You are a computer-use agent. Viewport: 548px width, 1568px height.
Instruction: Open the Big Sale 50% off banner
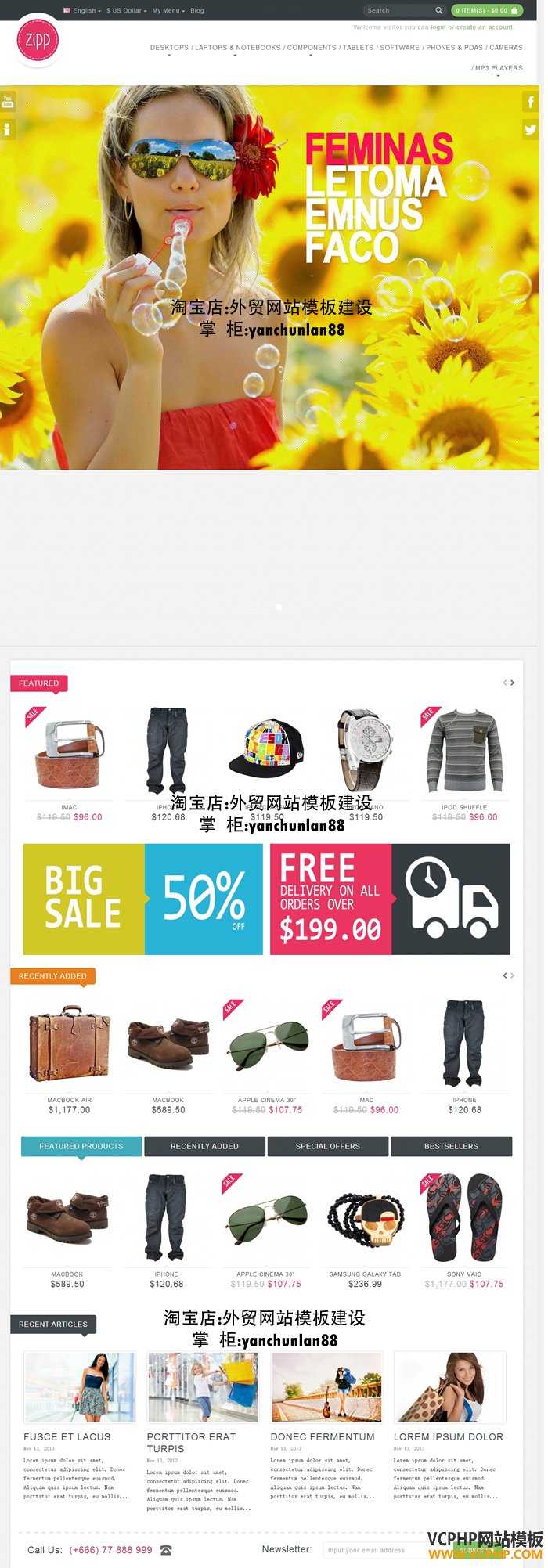point(142,899)
